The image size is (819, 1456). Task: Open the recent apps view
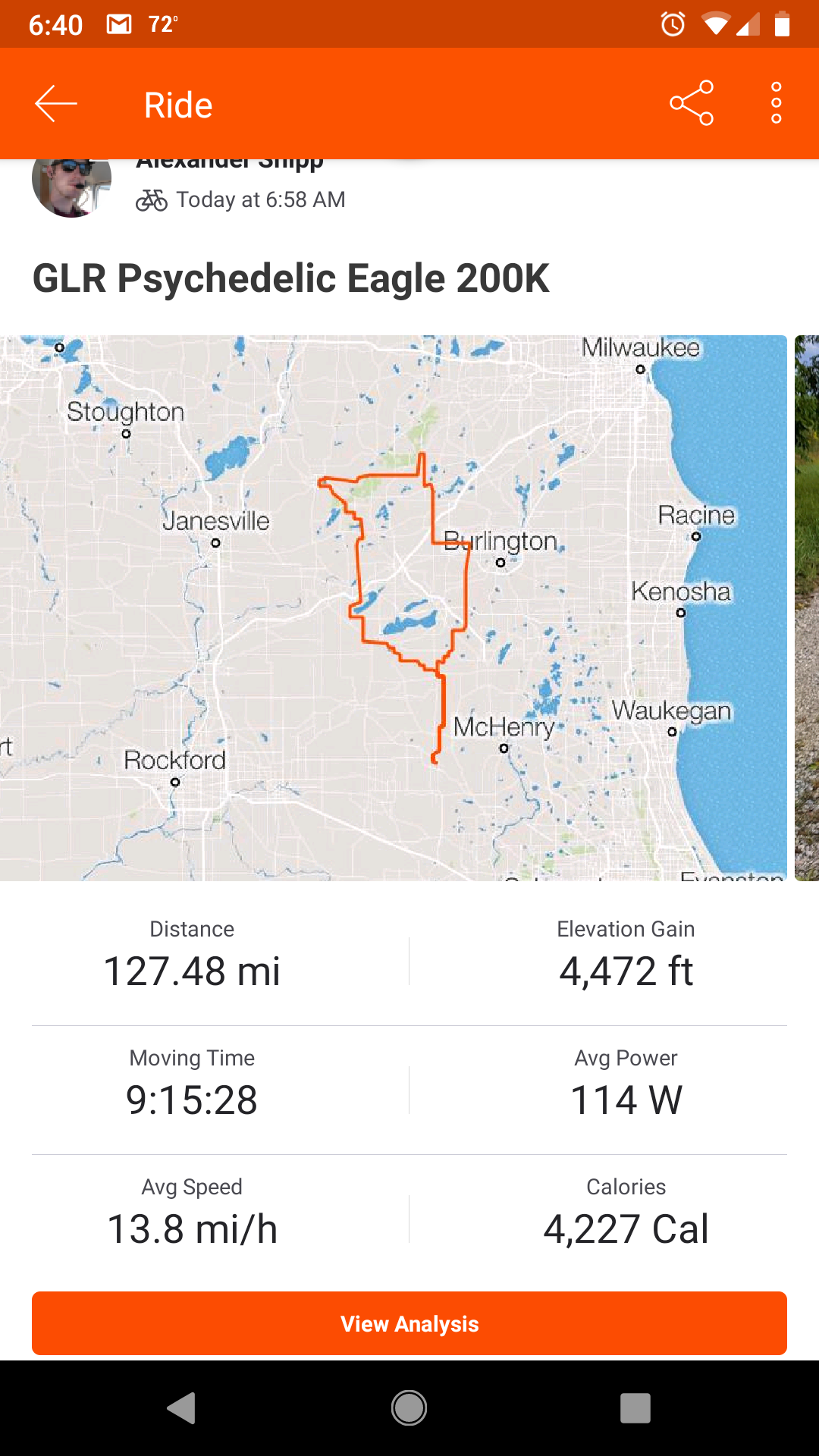tap(635, 1408)
